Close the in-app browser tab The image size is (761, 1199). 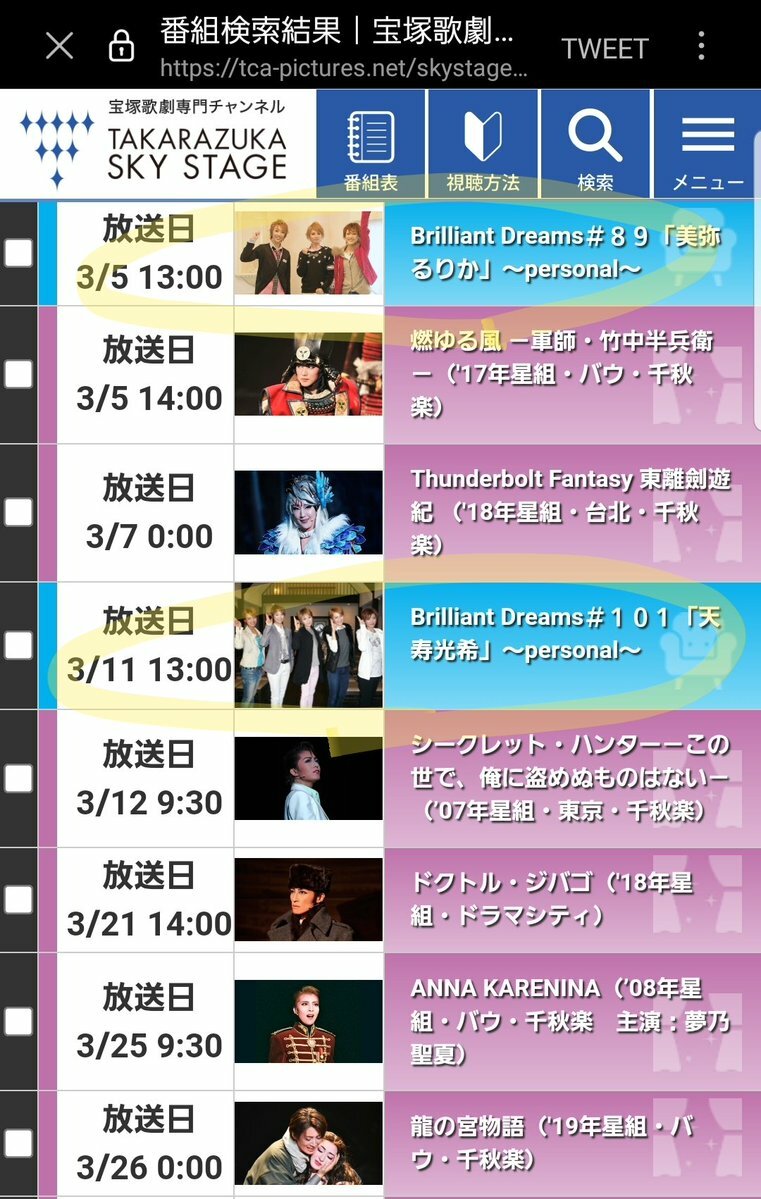(59, 46)
